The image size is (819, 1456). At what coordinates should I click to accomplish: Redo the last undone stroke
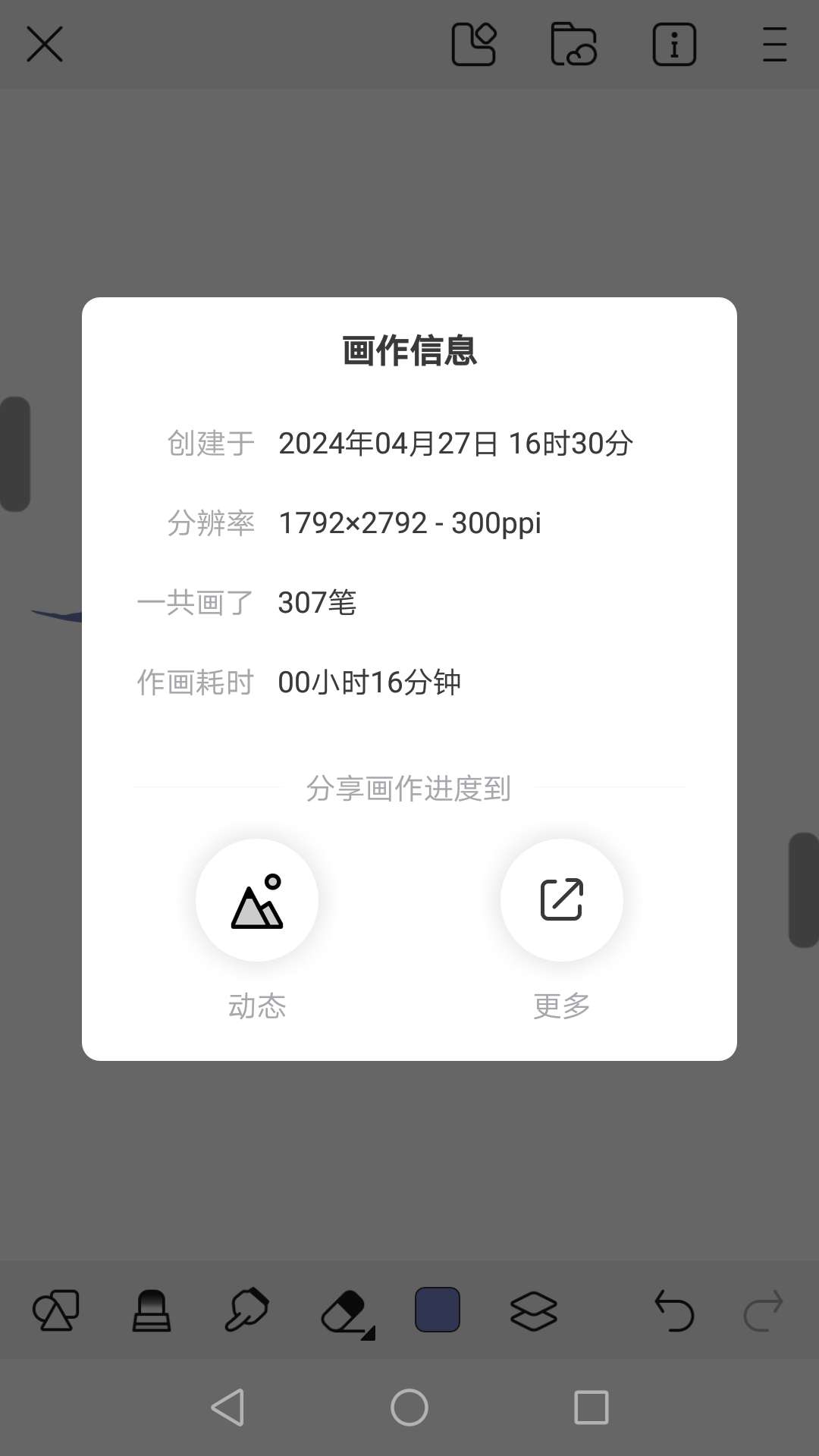pyautogui.click(x=764, y=1310)
